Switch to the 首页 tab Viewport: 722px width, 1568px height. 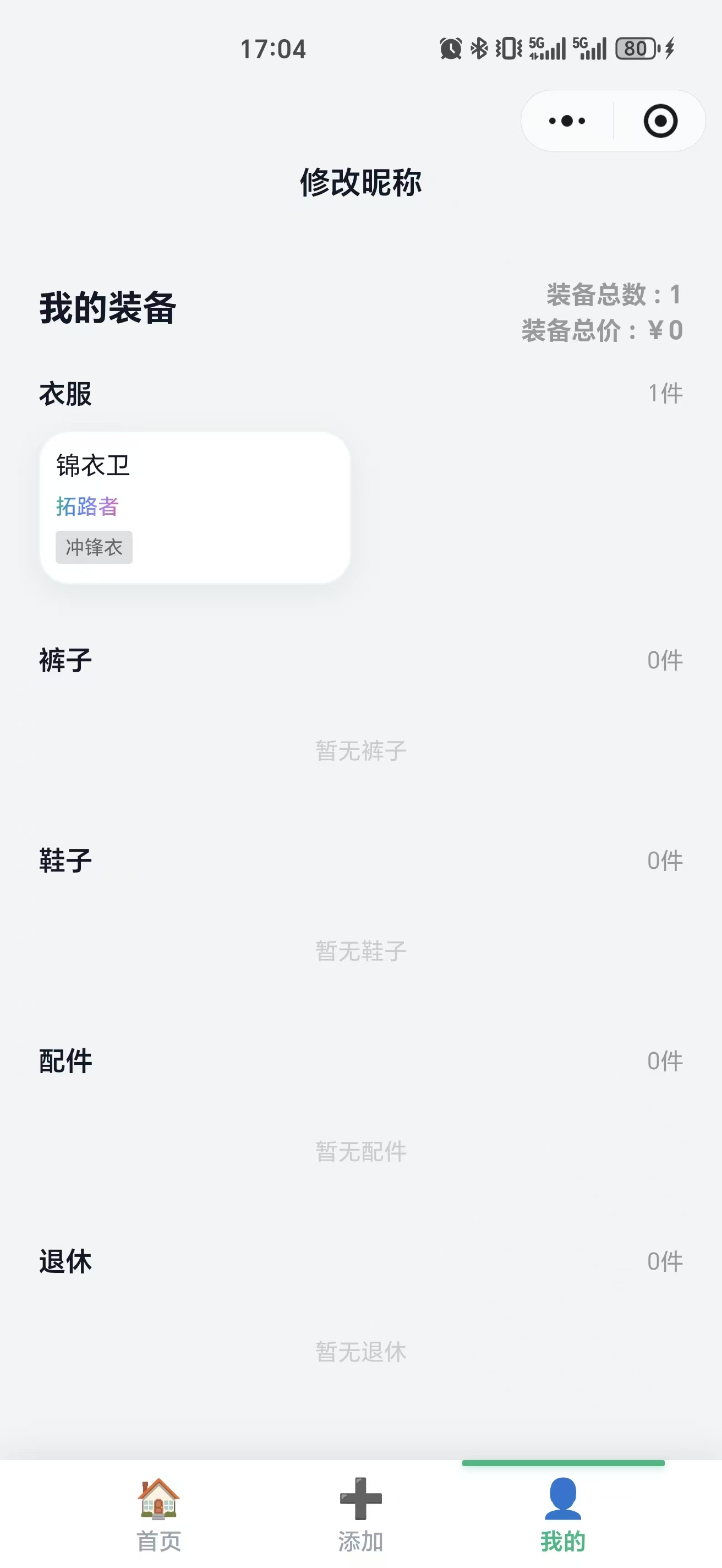point(158,1515)
